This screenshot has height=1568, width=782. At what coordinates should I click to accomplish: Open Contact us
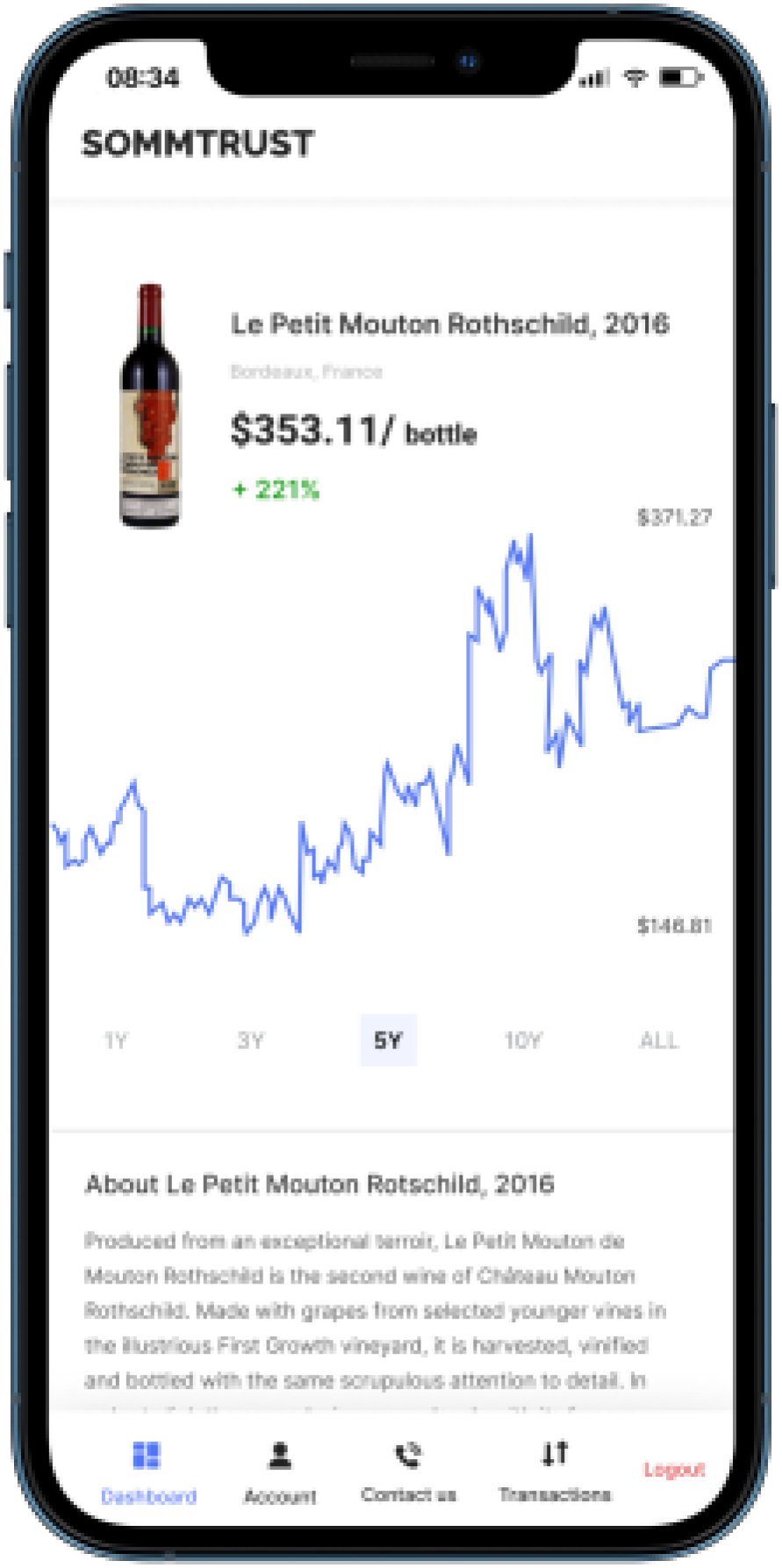409,1472
